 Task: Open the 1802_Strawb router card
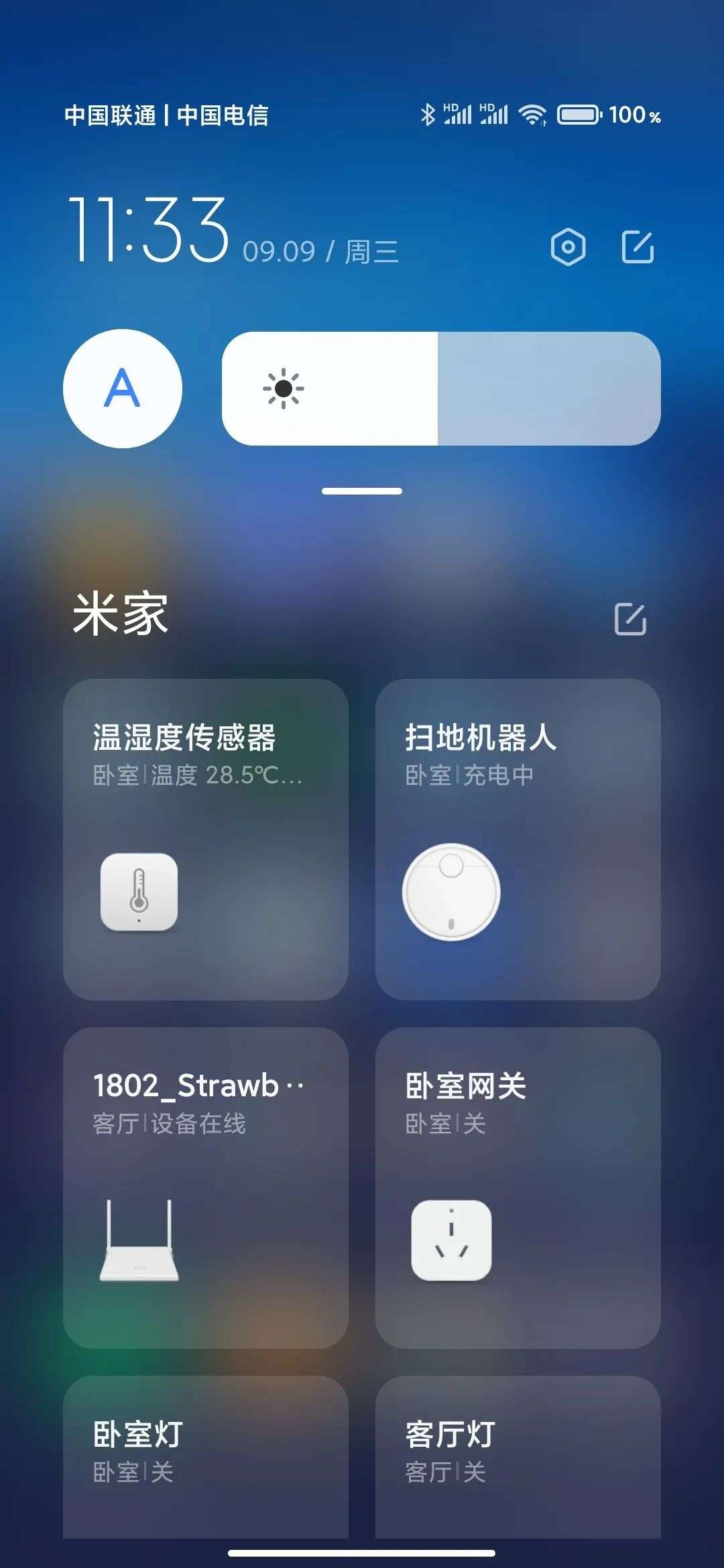206,1187
